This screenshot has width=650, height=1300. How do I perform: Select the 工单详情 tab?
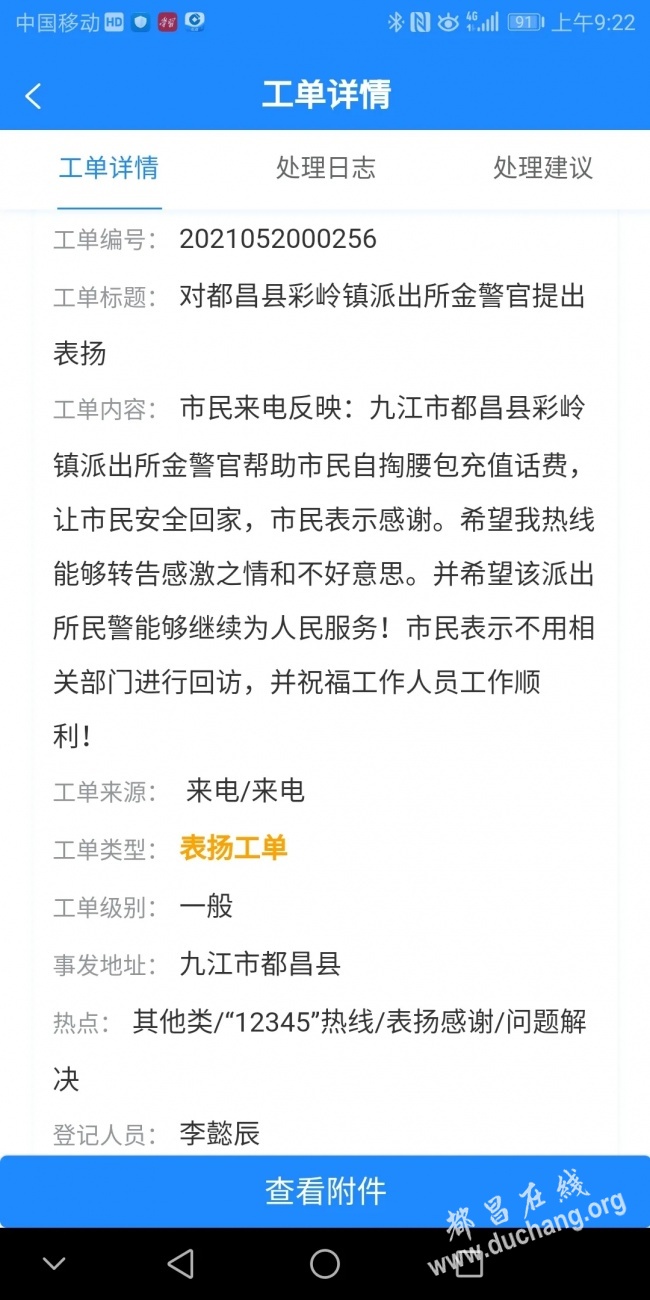[x=108, y=168]
